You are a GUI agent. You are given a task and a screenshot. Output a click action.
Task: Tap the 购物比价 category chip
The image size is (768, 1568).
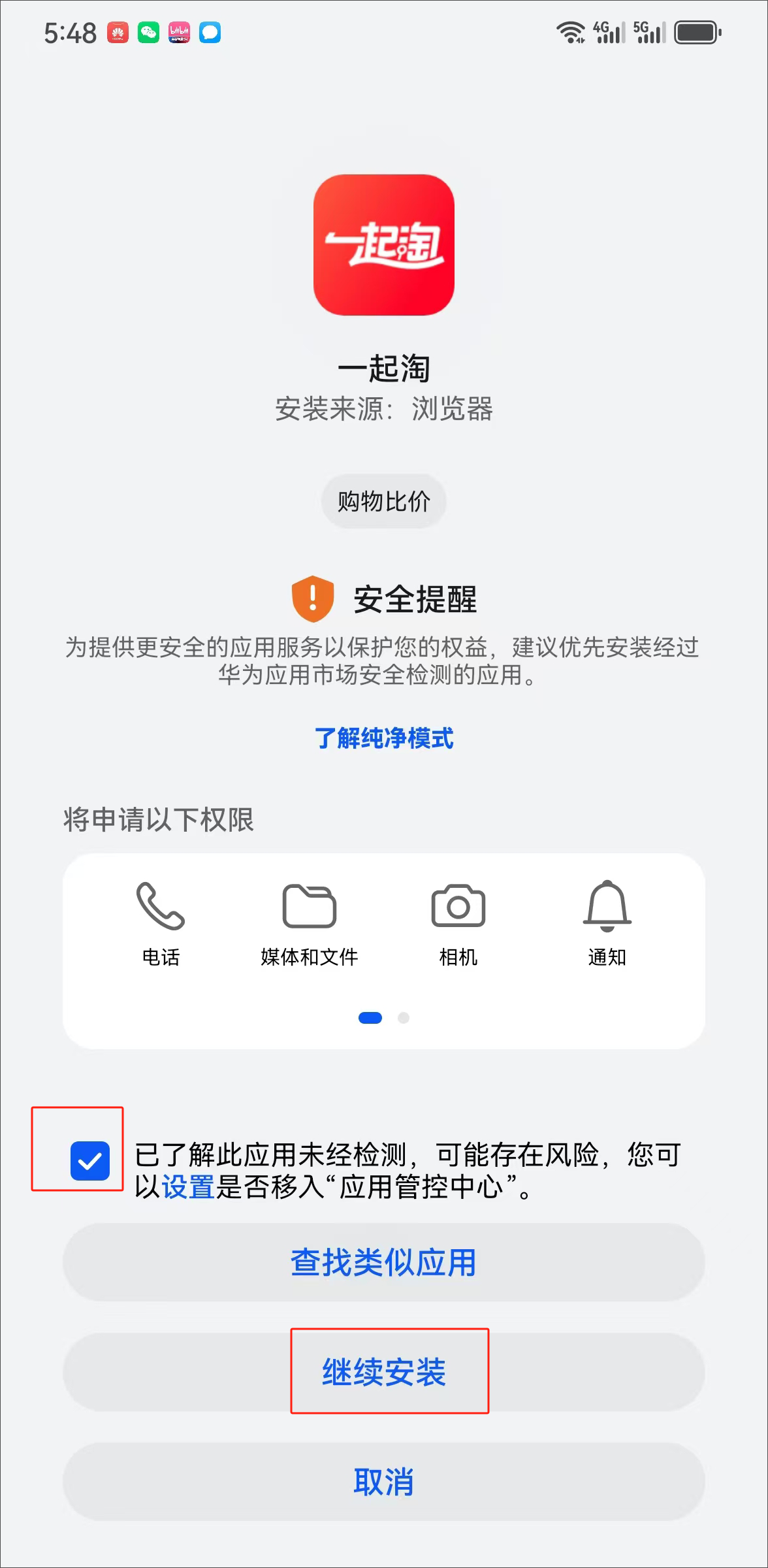click(x=383, y=501)
